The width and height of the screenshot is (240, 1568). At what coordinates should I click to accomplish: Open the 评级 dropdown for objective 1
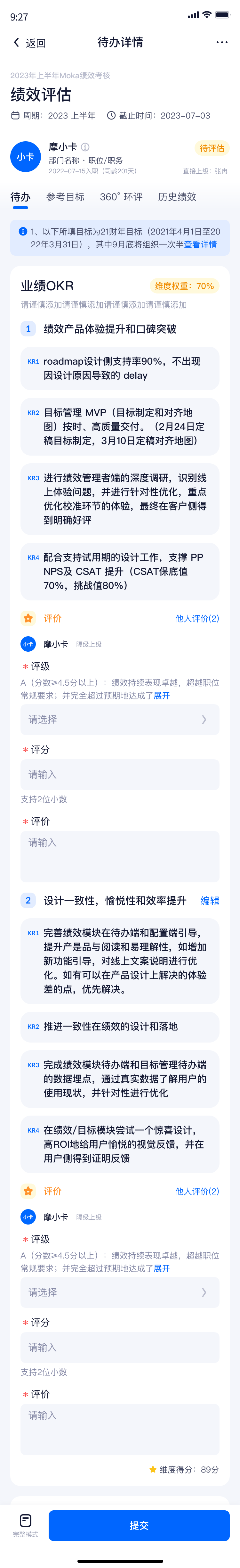pyautogui.click(x=120, y=720)
